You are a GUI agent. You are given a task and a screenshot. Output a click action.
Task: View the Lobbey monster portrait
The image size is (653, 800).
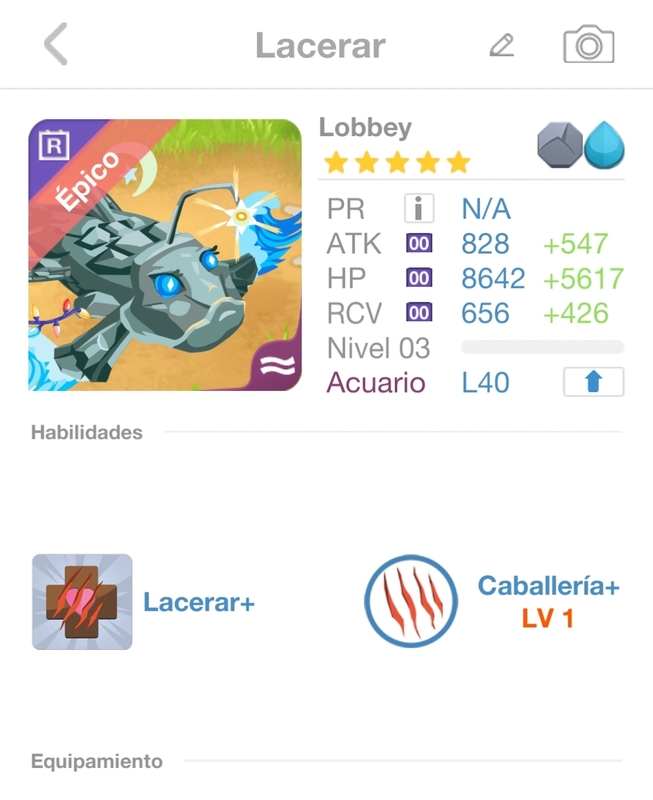point(165,255)
